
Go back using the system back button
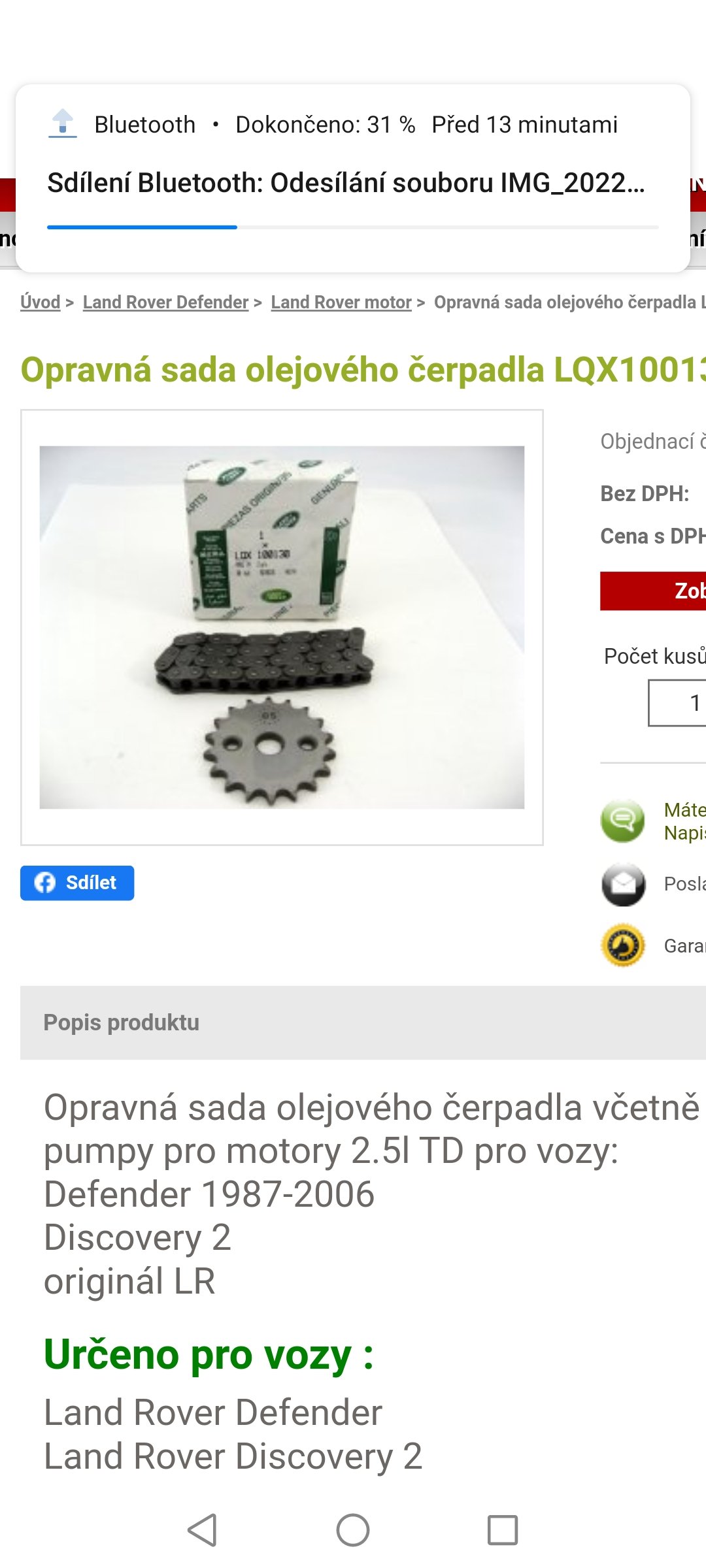click(x=203, y=1529)
